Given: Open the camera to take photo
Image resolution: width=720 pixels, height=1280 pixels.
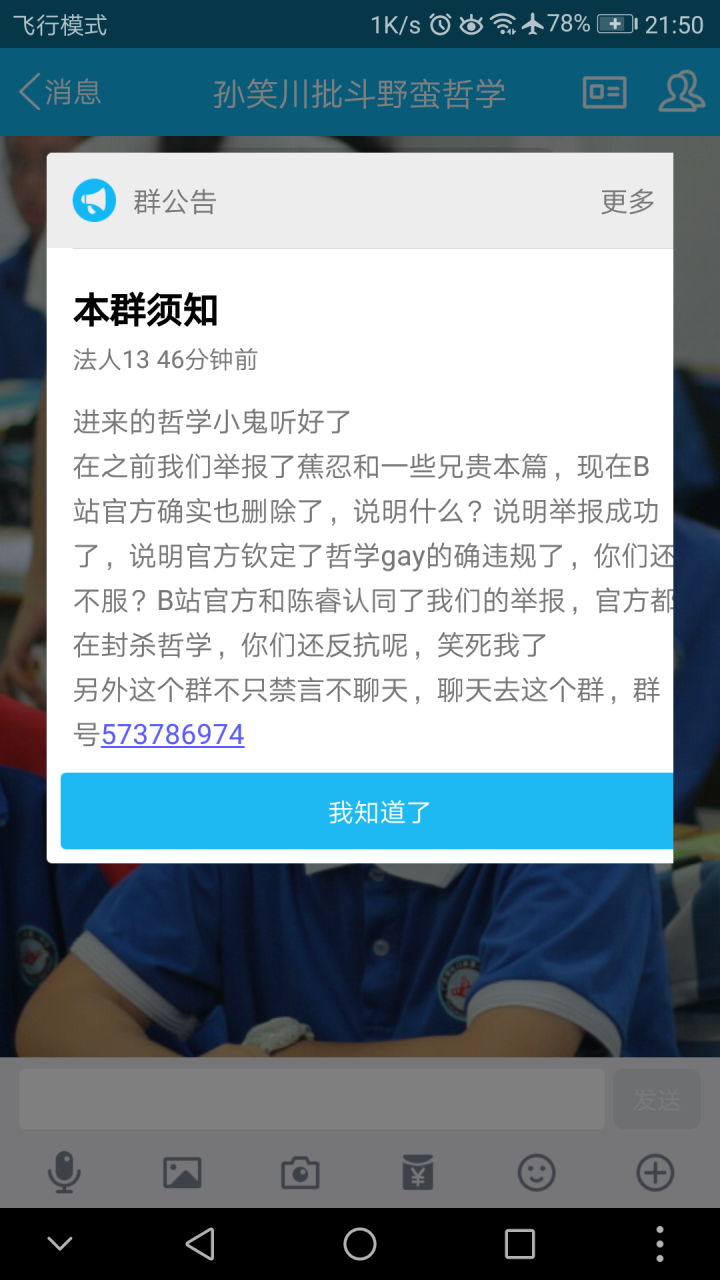Looking at the screenshot, I should coord(300,1172).
